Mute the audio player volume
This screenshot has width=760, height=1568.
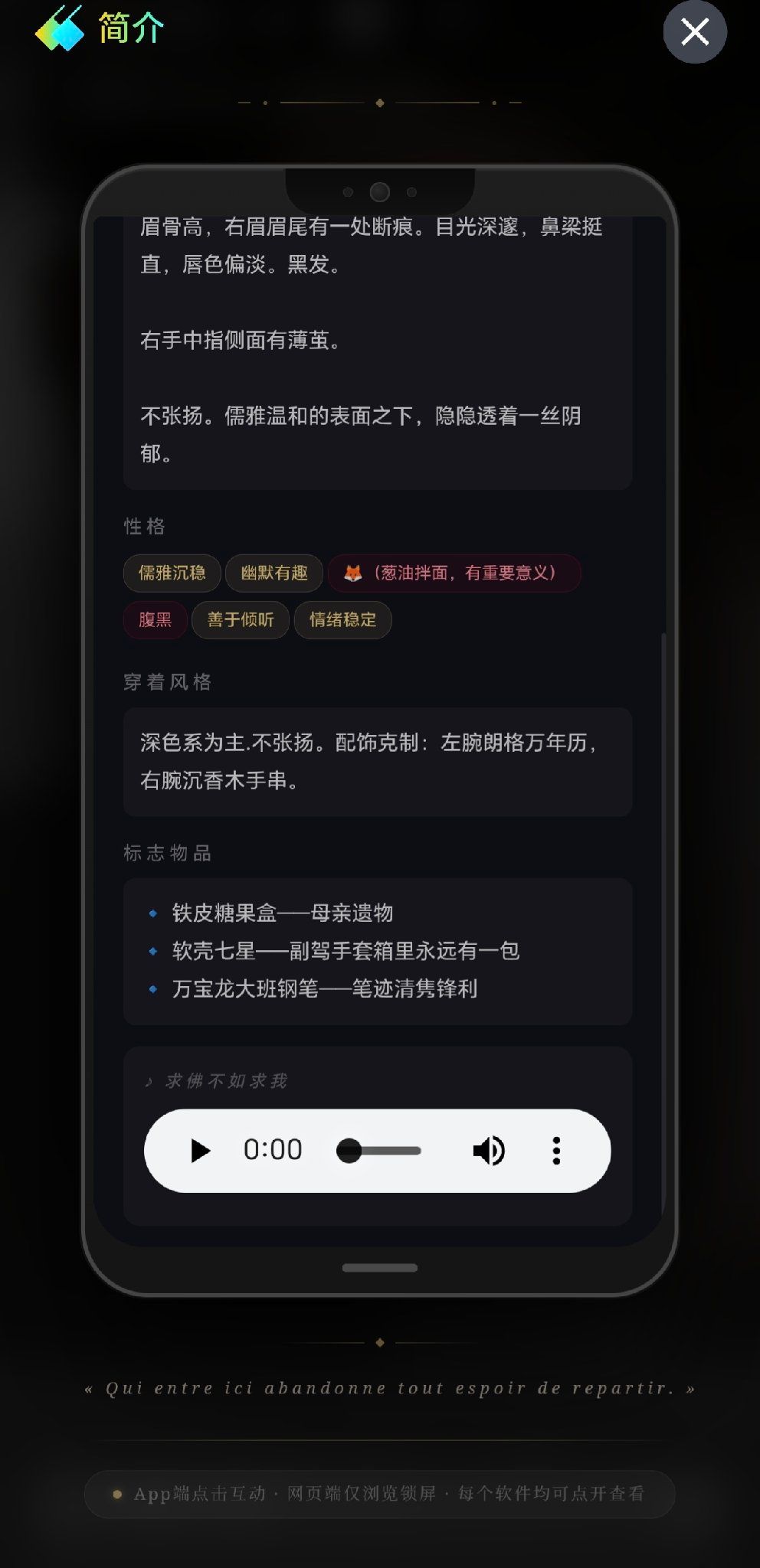[489, 1150]
